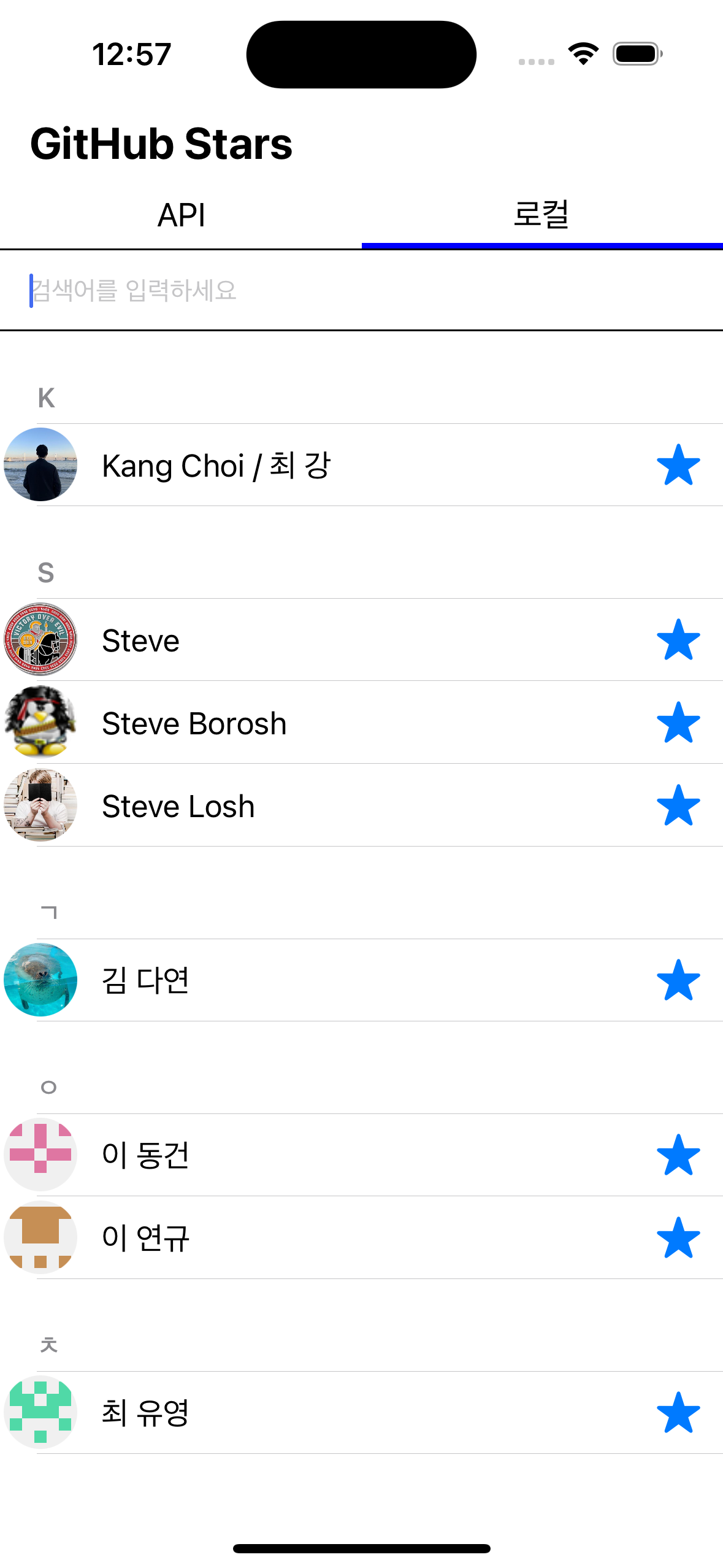The width and height of the screenshot is (723, 1568).
Task: Unstar Kang Choi / 최 강
Action: pyautogui.click(x=678, y=465)
